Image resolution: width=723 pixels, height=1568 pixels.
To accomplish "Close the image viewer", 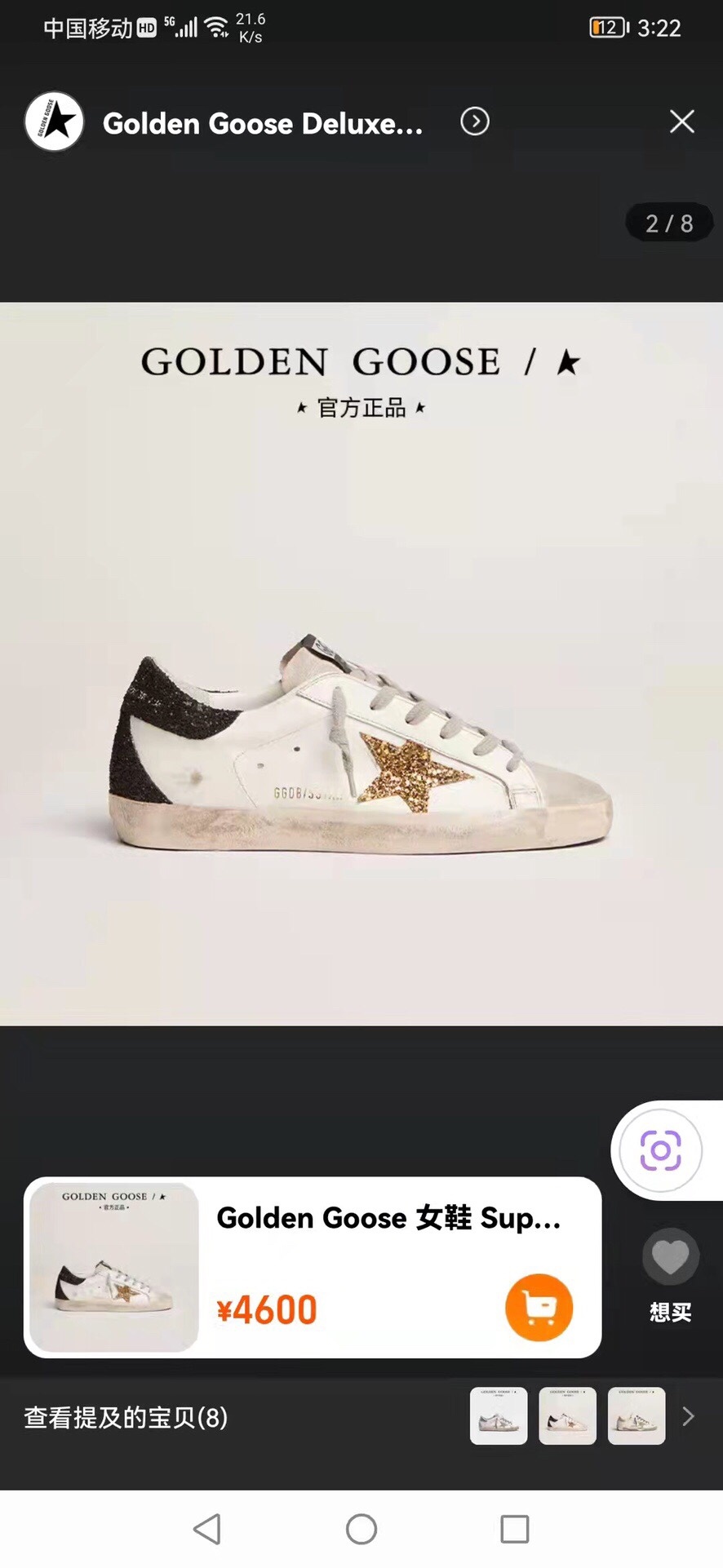I will pyautogui.click(x=681, y=122).
